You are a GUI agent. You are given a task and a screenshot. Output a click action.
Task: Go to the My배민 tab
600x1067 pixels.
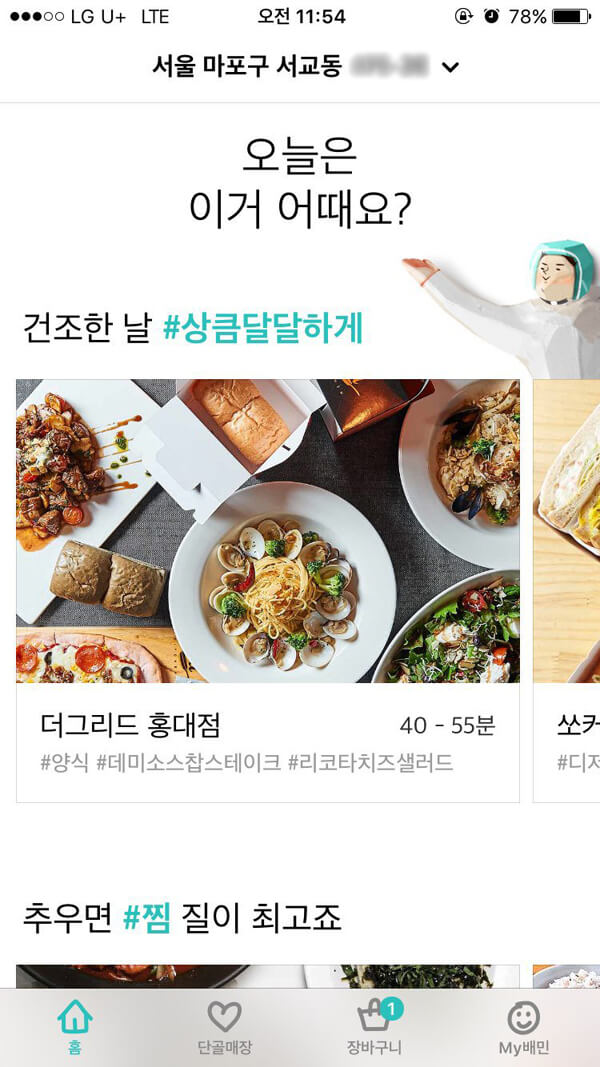pos(524,1028)
